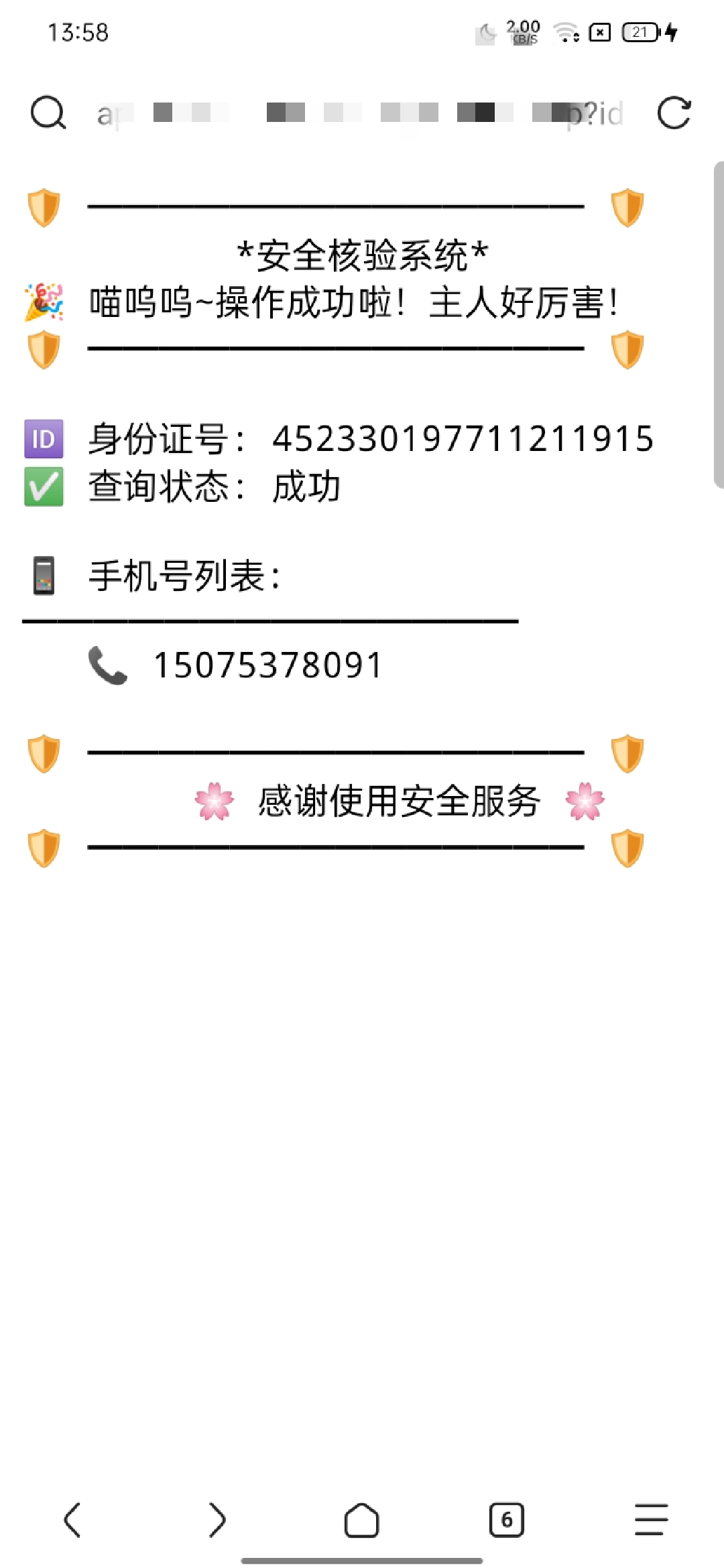Open the tab switcher showing 6 tabs
The height and width of the screenshot is (1568, 724).
point(507,1519)
